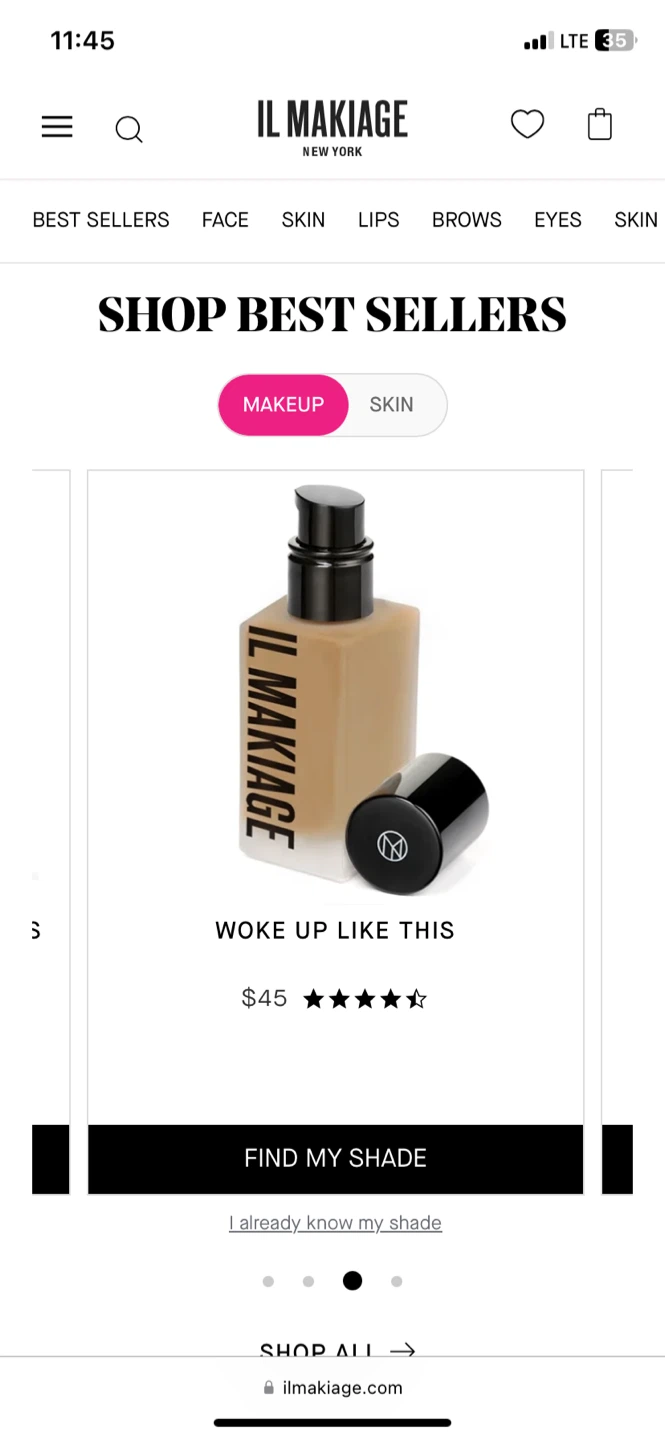Go to Face category
Image resolution: width=665 pixels, height=1440 pixels.
(x=225, y=220)
